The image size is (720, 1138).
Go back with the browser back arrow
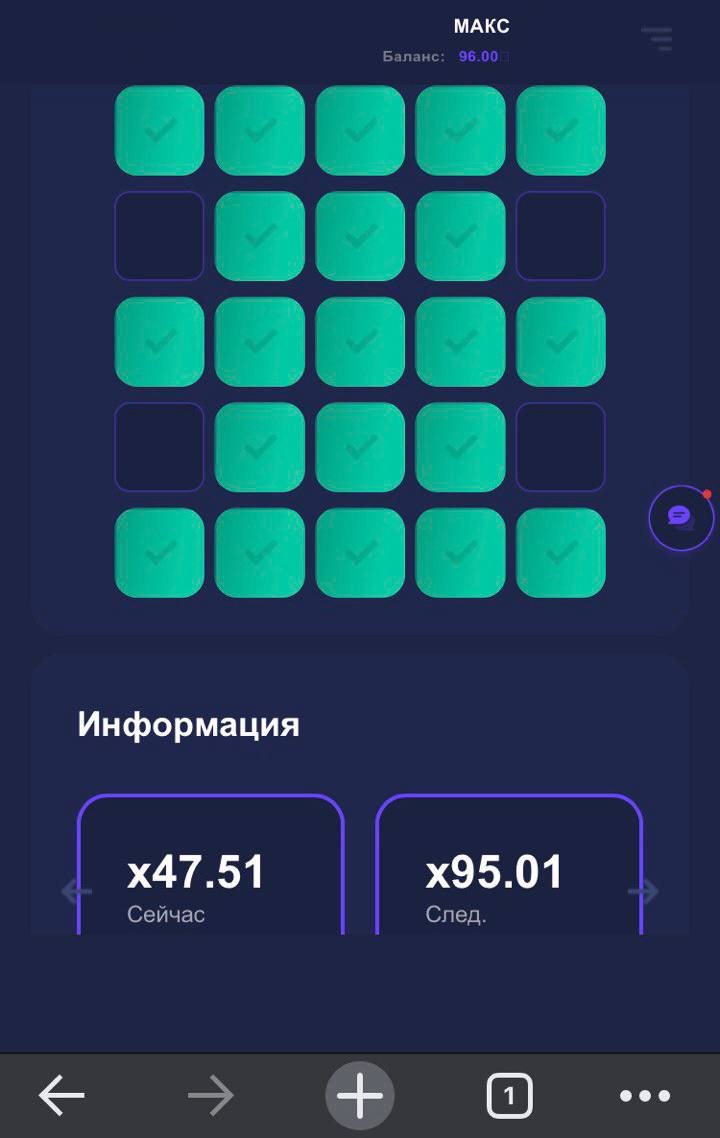[x=62, y=1096]
